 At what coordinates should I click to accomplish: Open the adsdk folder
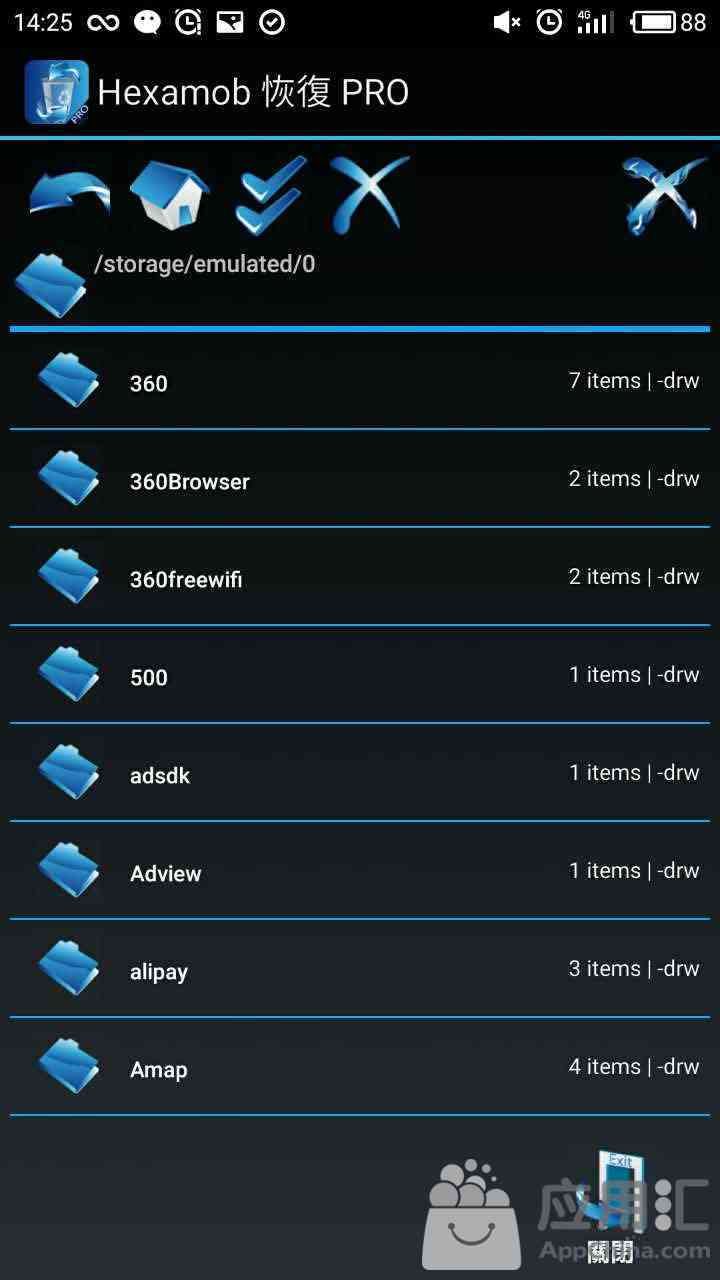coord(360,773)
